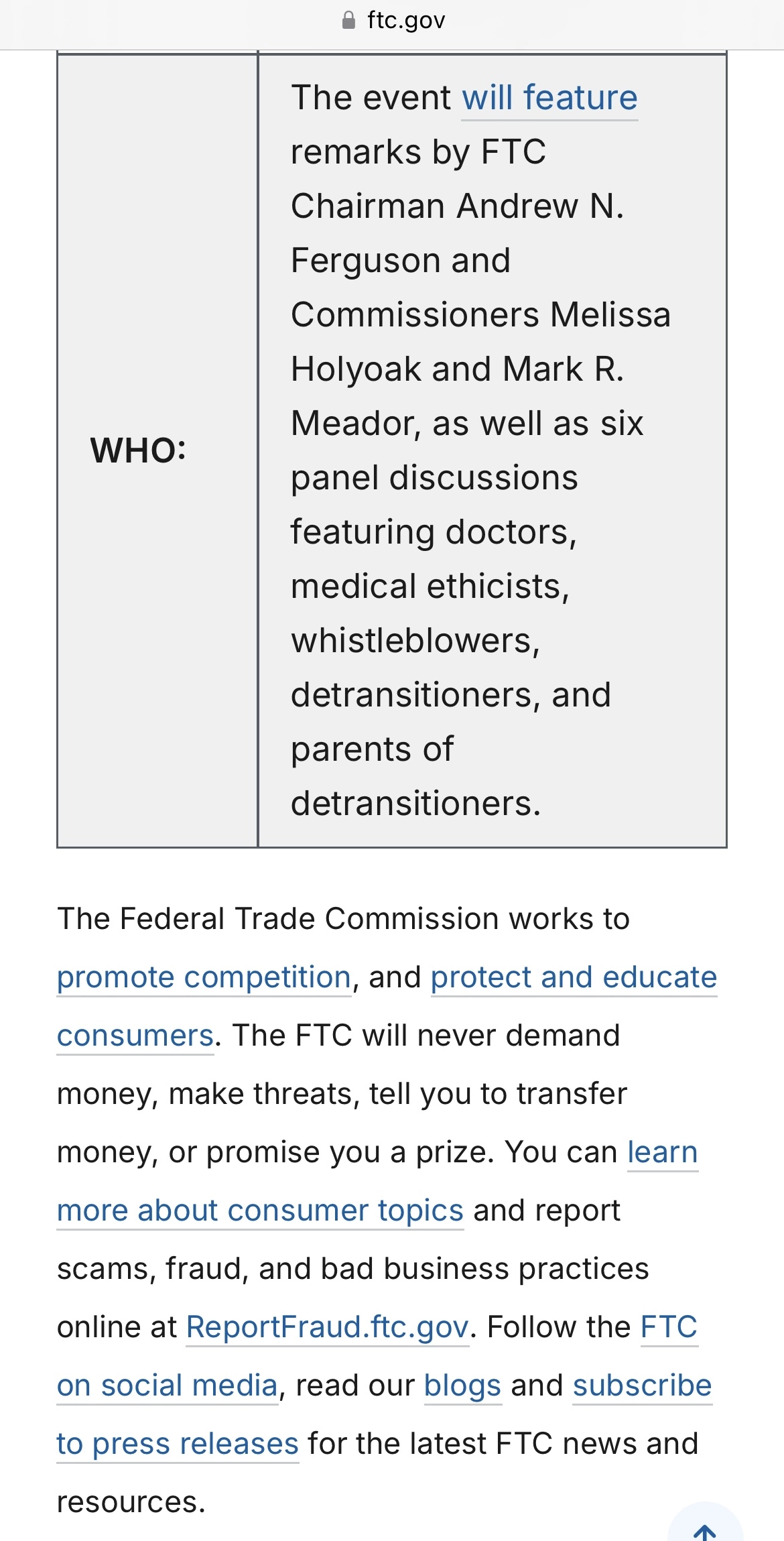Tap the ftc.gov address bar
The height and width of the screenshot is (1541, 784).
point(393,21)
